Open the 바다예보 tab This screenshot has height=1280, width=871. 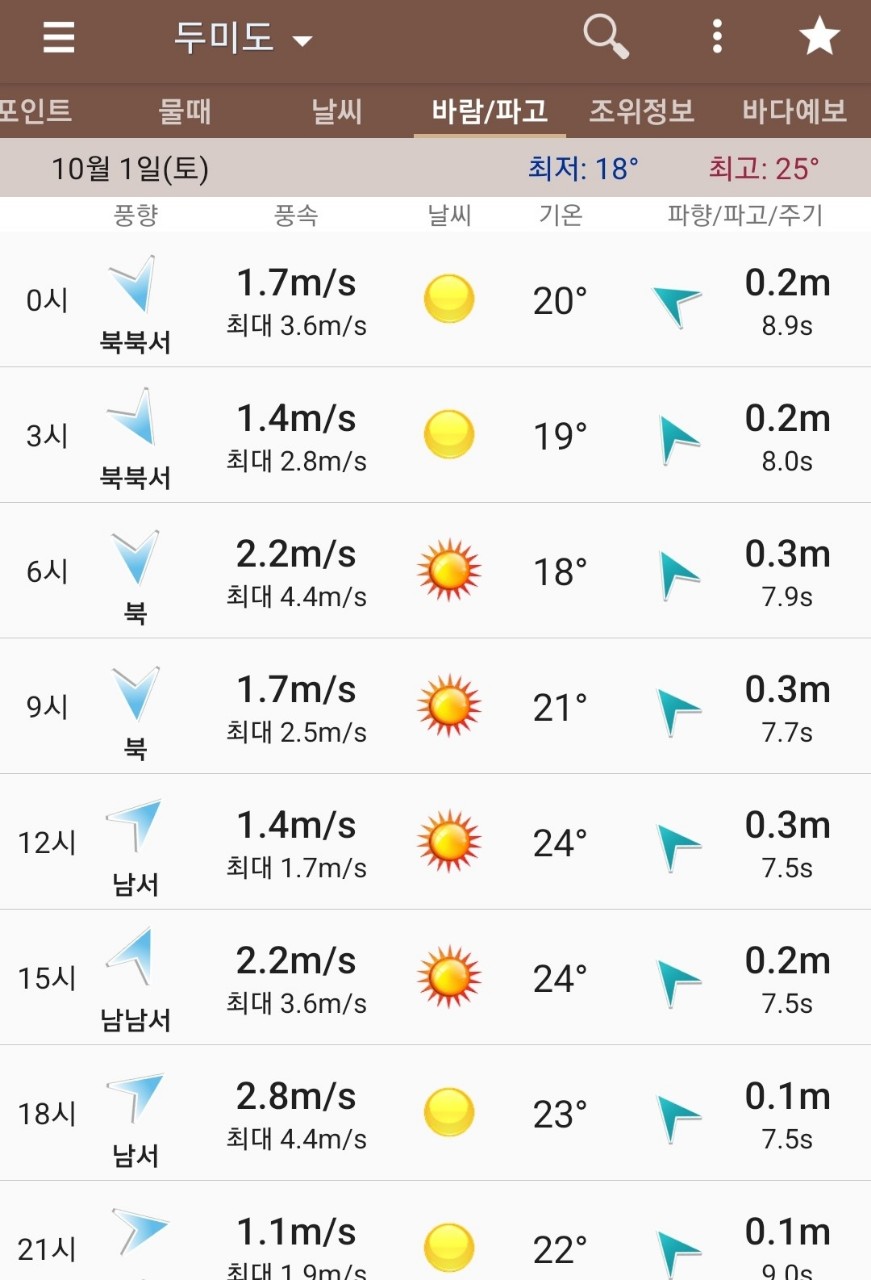tap(794, 111)
